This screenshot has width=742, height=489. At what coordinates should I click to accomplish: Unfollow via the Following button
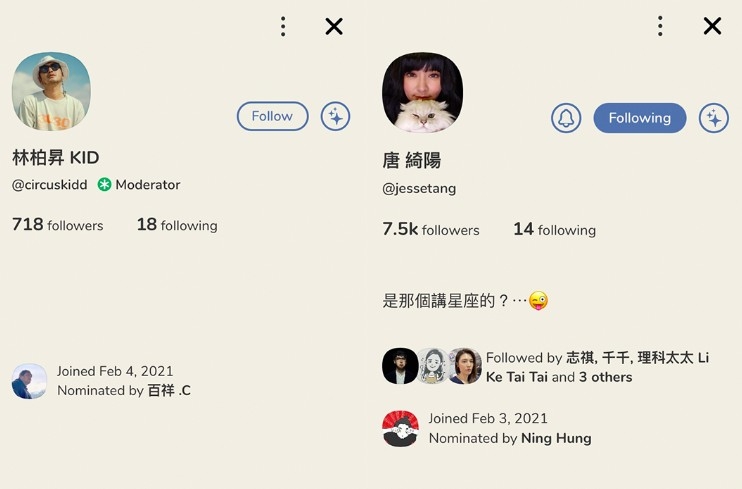point(640,118)
